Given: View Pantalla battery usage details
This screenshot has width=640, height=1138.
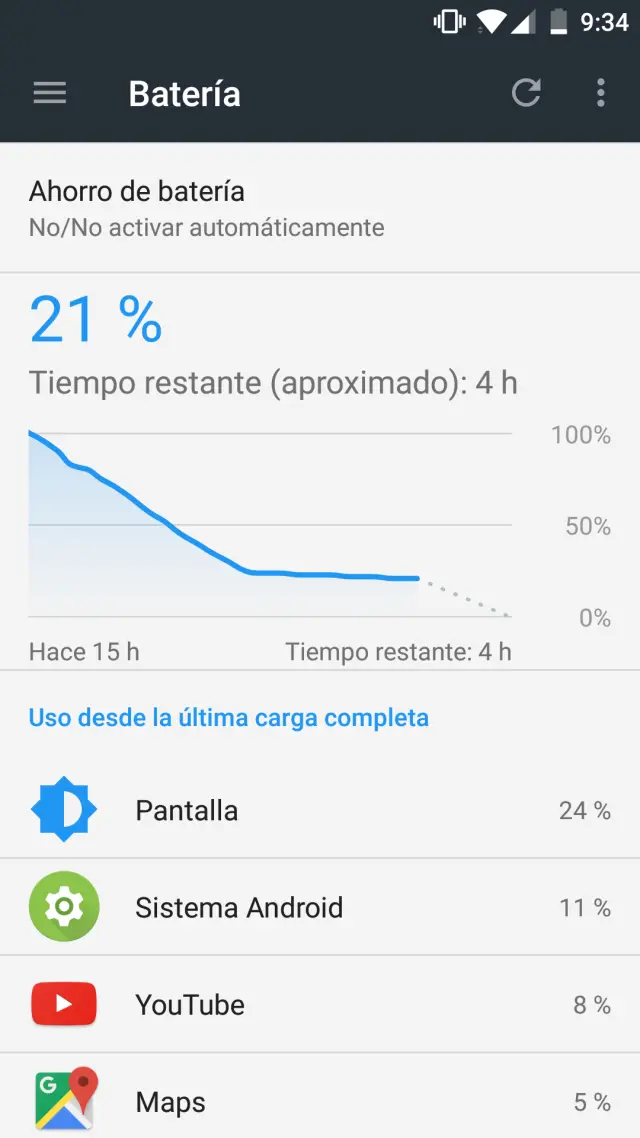Looking at the screenshot, I should 320,810.
